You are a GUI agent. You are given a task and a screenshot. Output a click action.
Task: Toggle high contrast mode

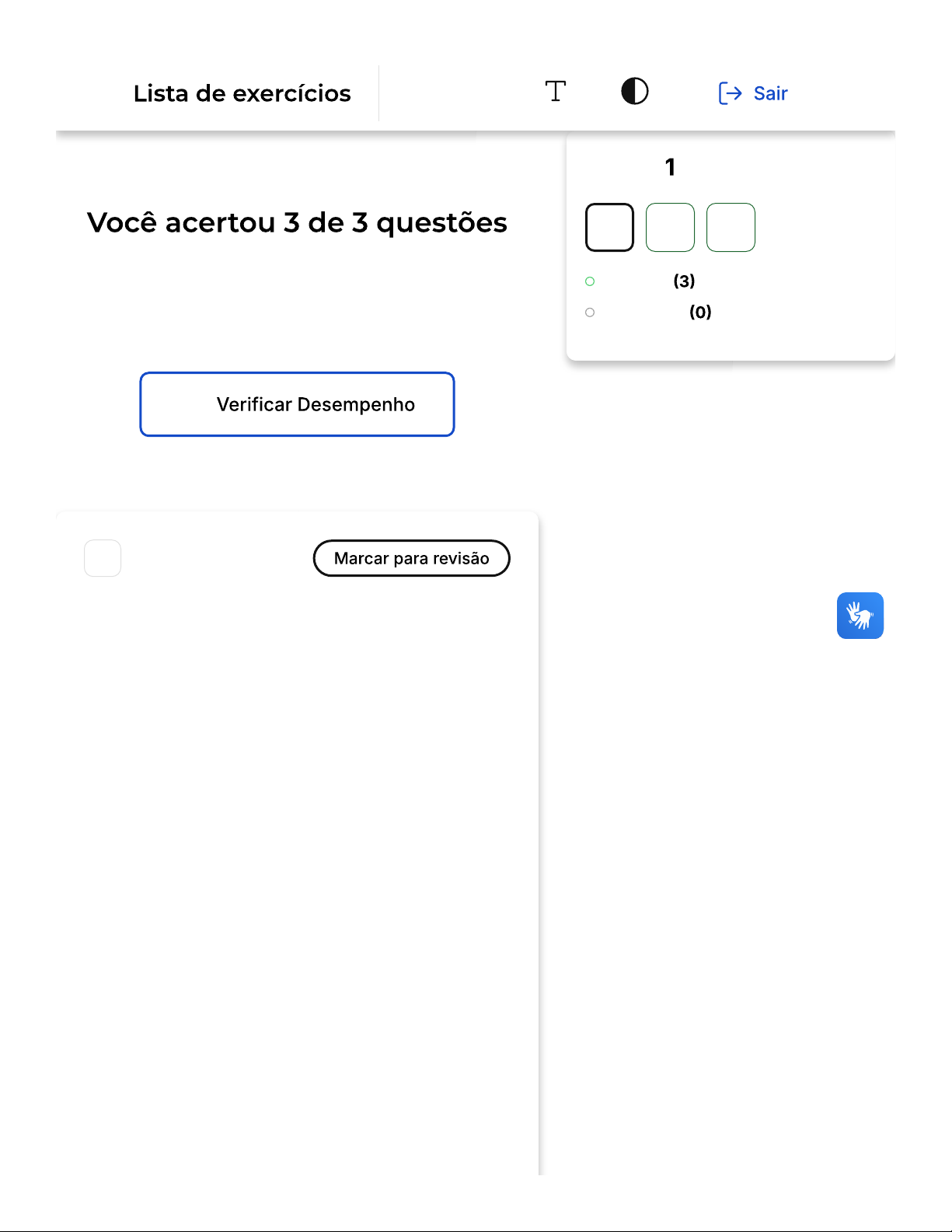coord(634,92)
